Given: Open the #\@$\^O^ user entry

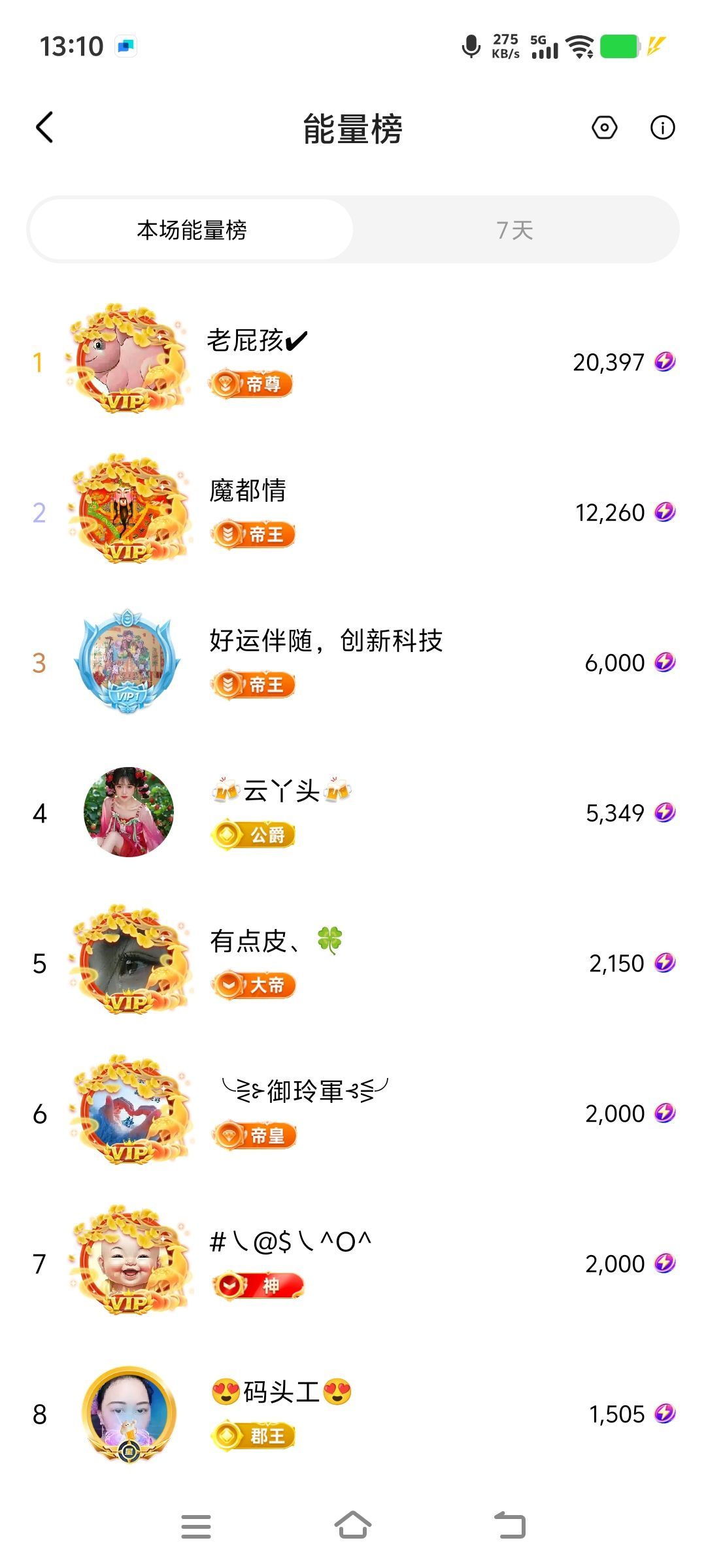Looking at the screenshot, I should [353, 1263].
